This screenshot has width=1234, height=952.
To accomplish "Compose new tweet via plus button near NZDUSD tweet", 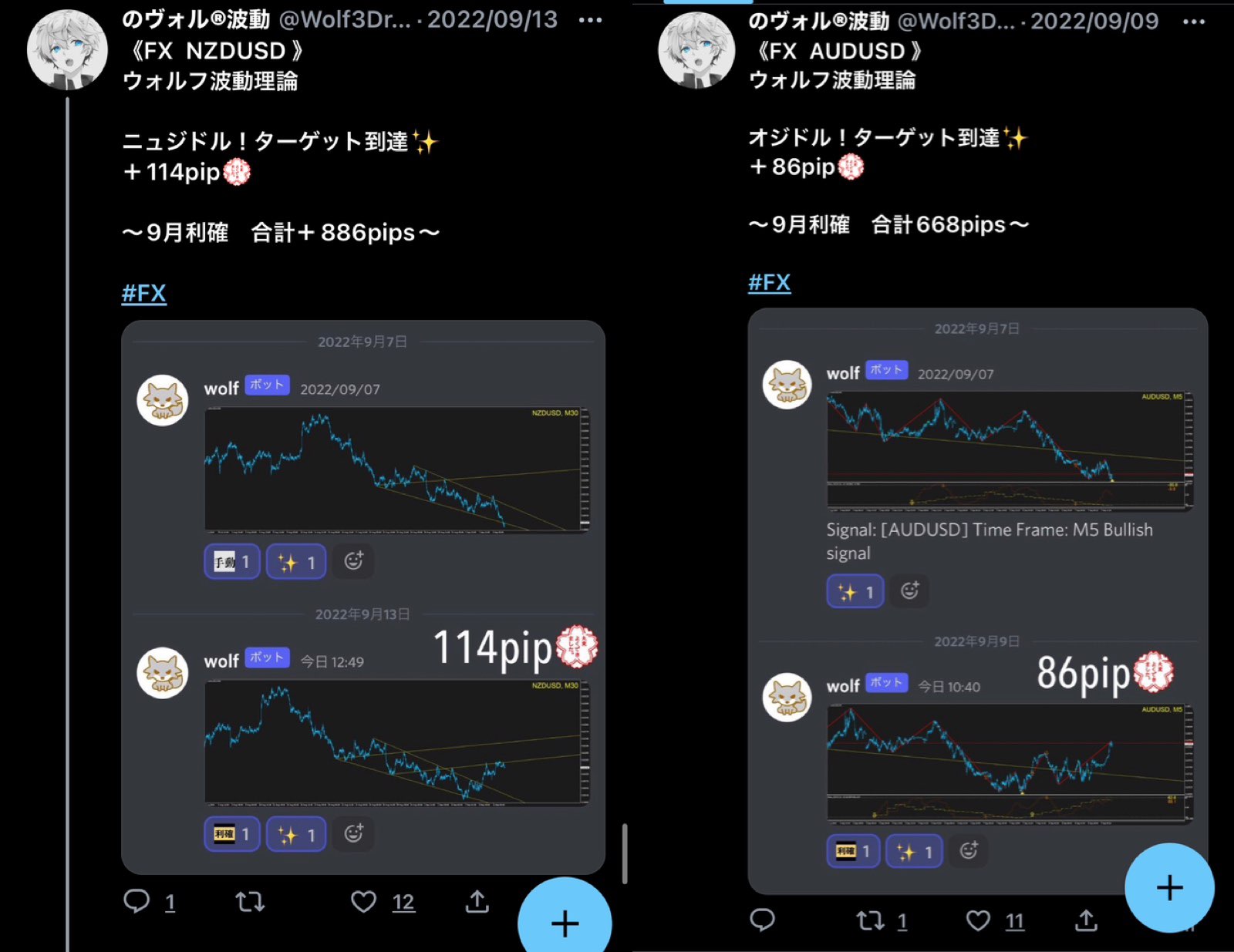I will coord(565,923).
